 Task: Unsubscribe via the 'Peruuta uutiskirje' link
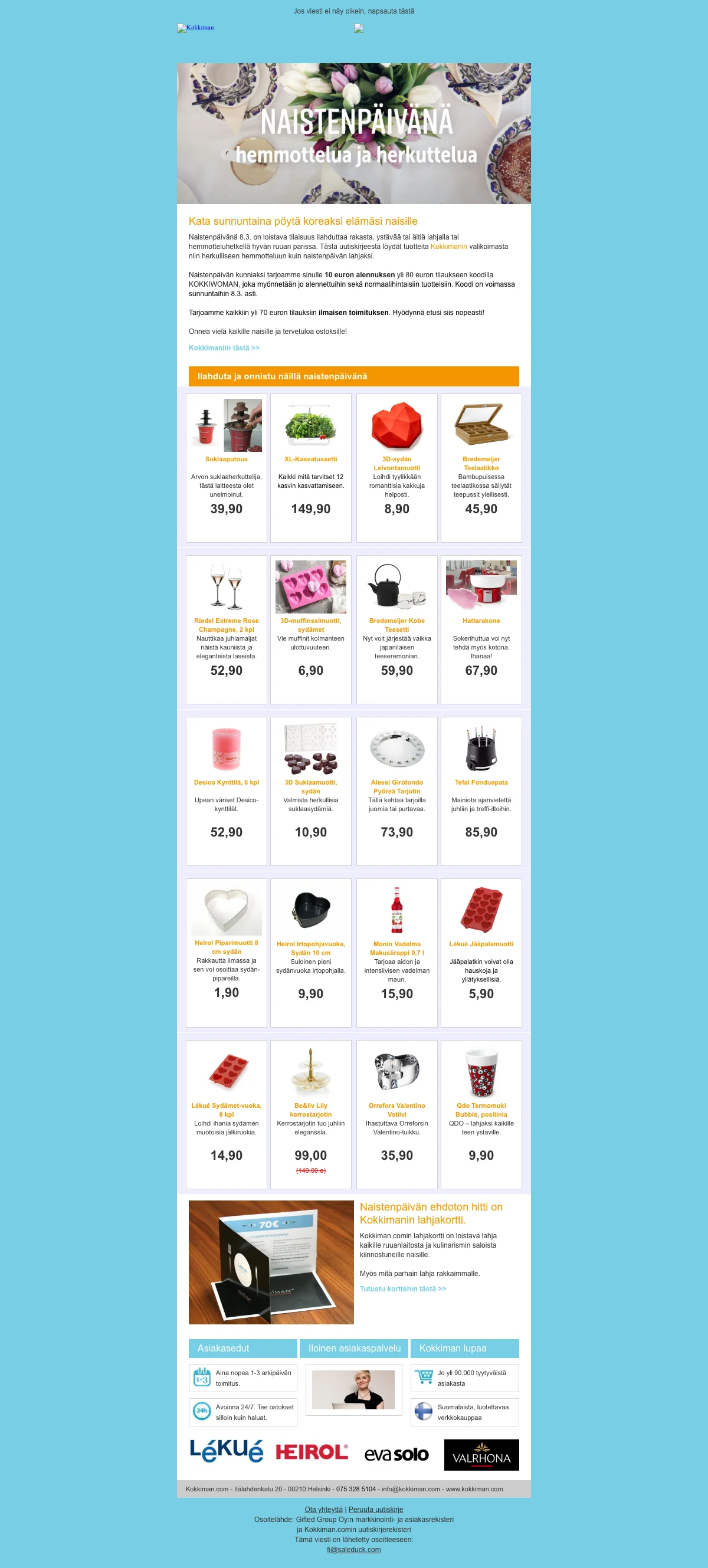click(x=376, y=1509)
